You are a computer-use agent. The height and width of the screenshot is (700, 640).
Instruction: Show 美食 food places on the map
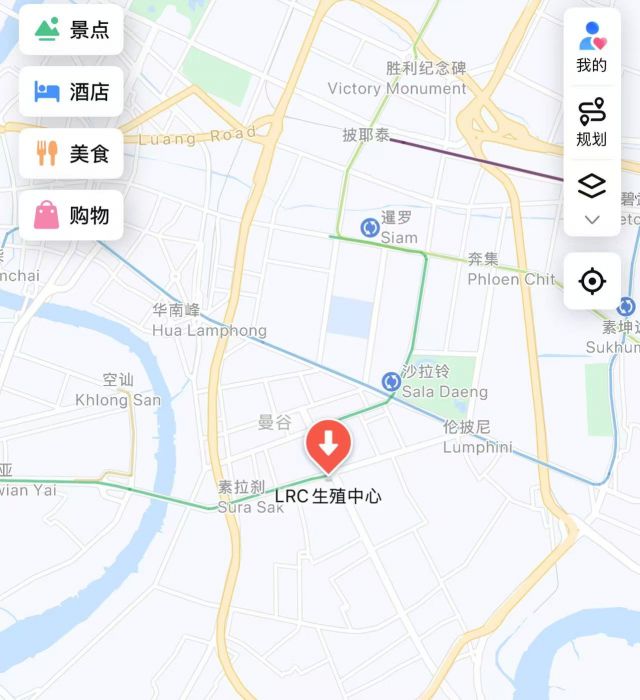(71, 154)
